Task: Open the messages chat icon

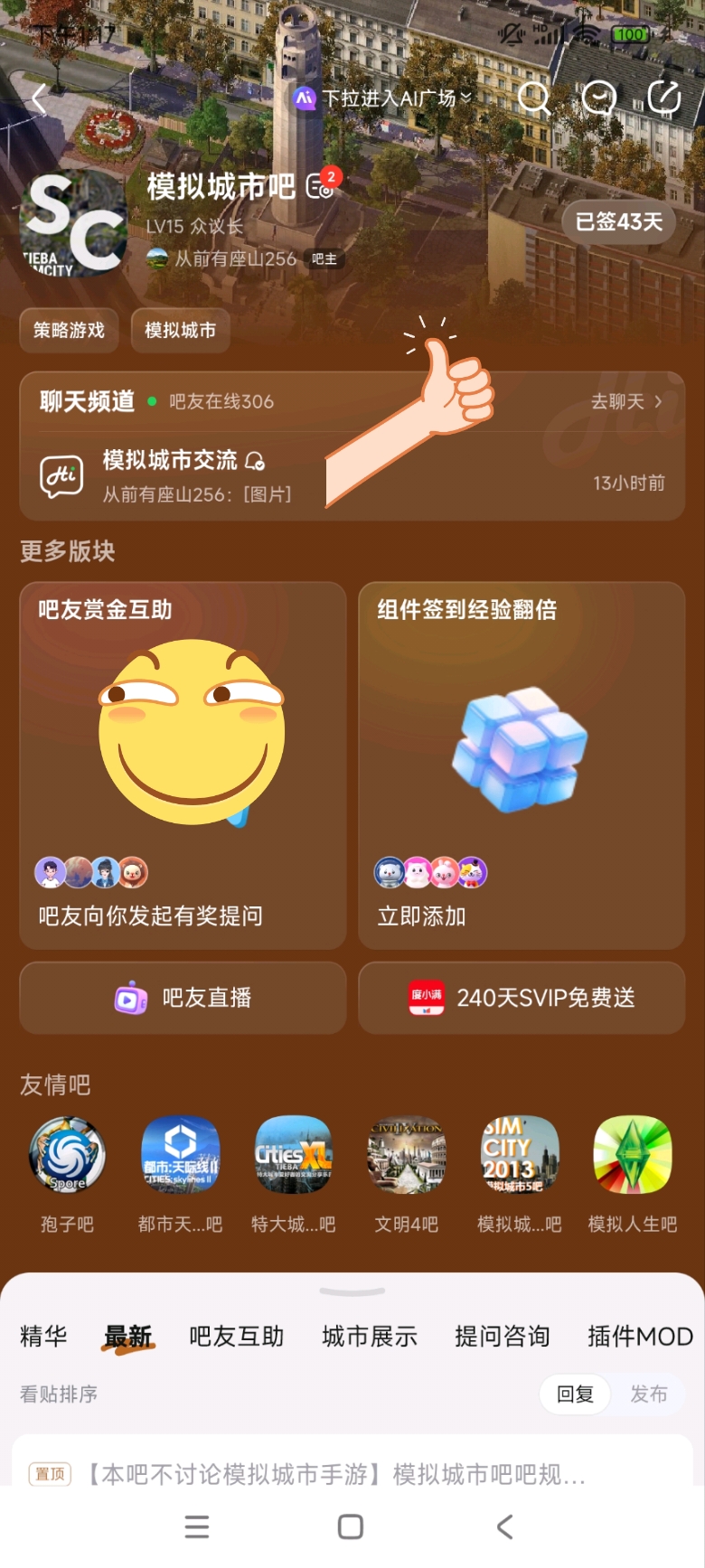Action: [598, 98]
